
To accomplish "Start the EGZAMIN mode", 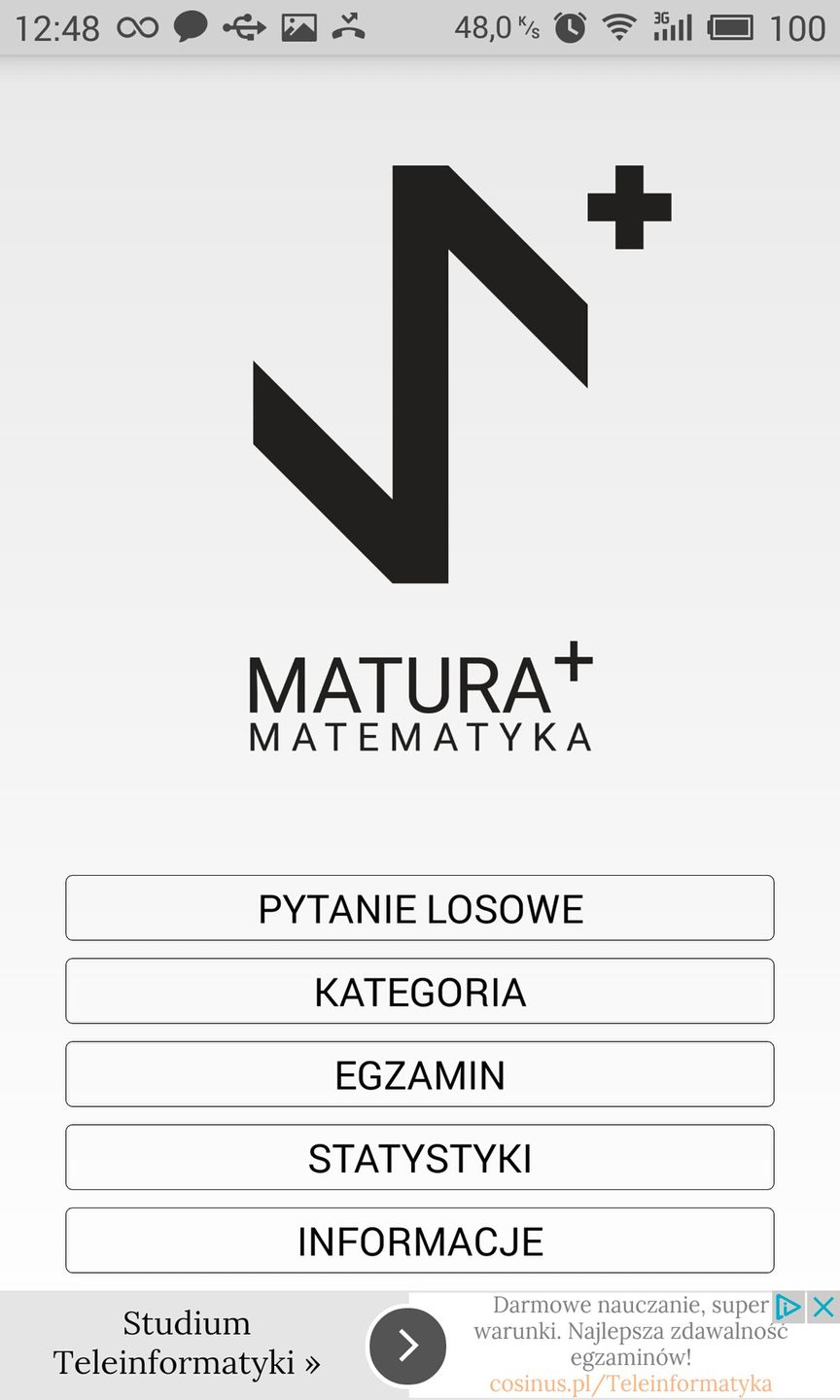I will (420, 1074).
